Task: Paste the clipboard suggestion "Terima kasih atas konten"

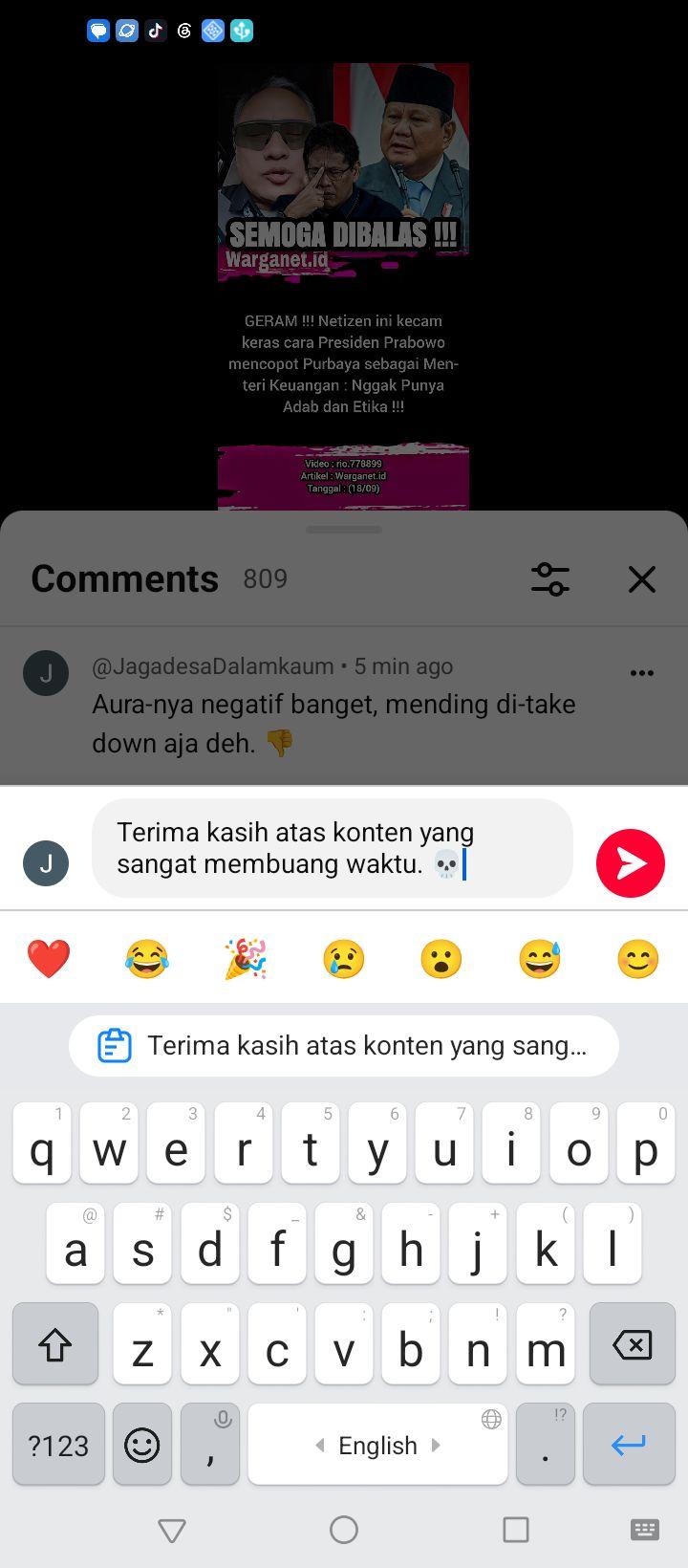Action: click(x=344, y=1046)
